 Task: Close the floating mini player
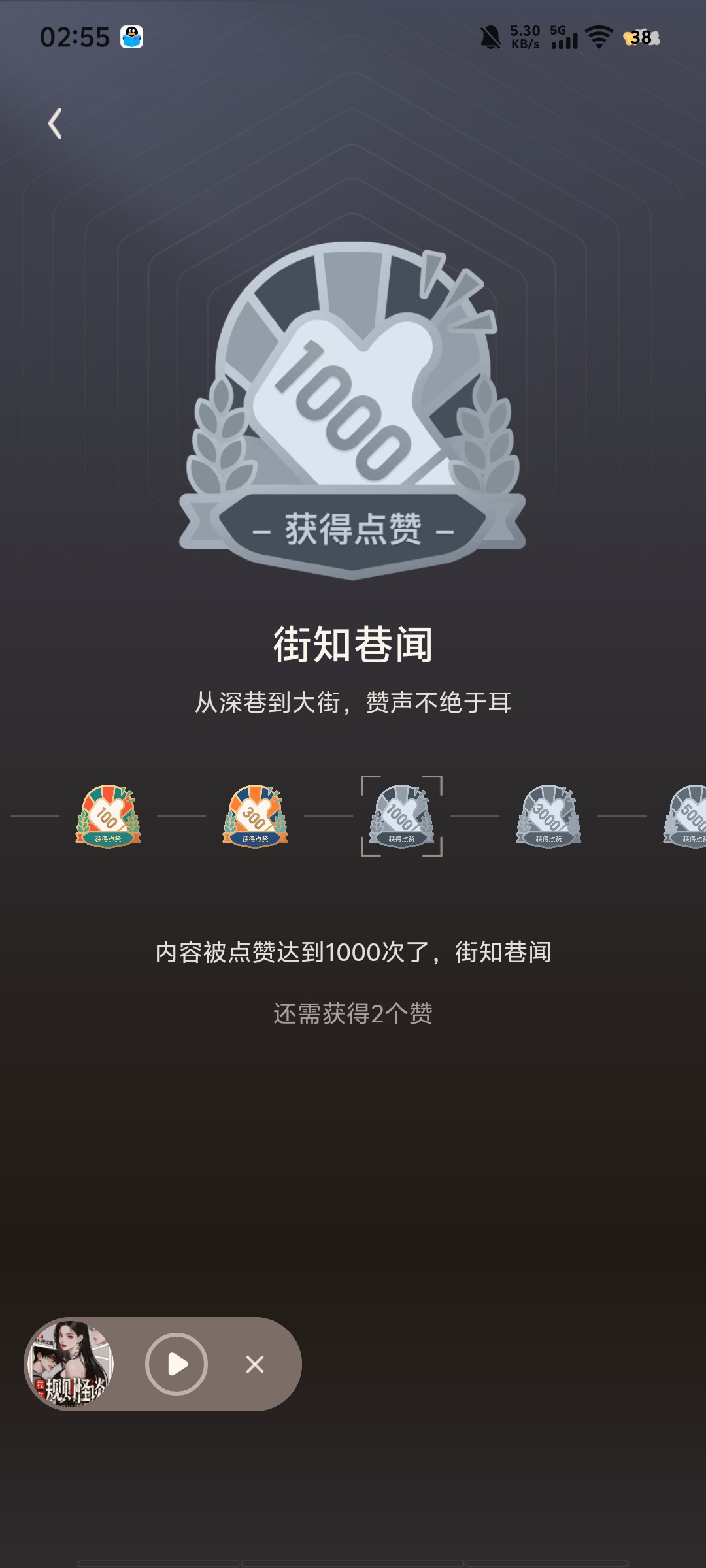coord(255,1364)
